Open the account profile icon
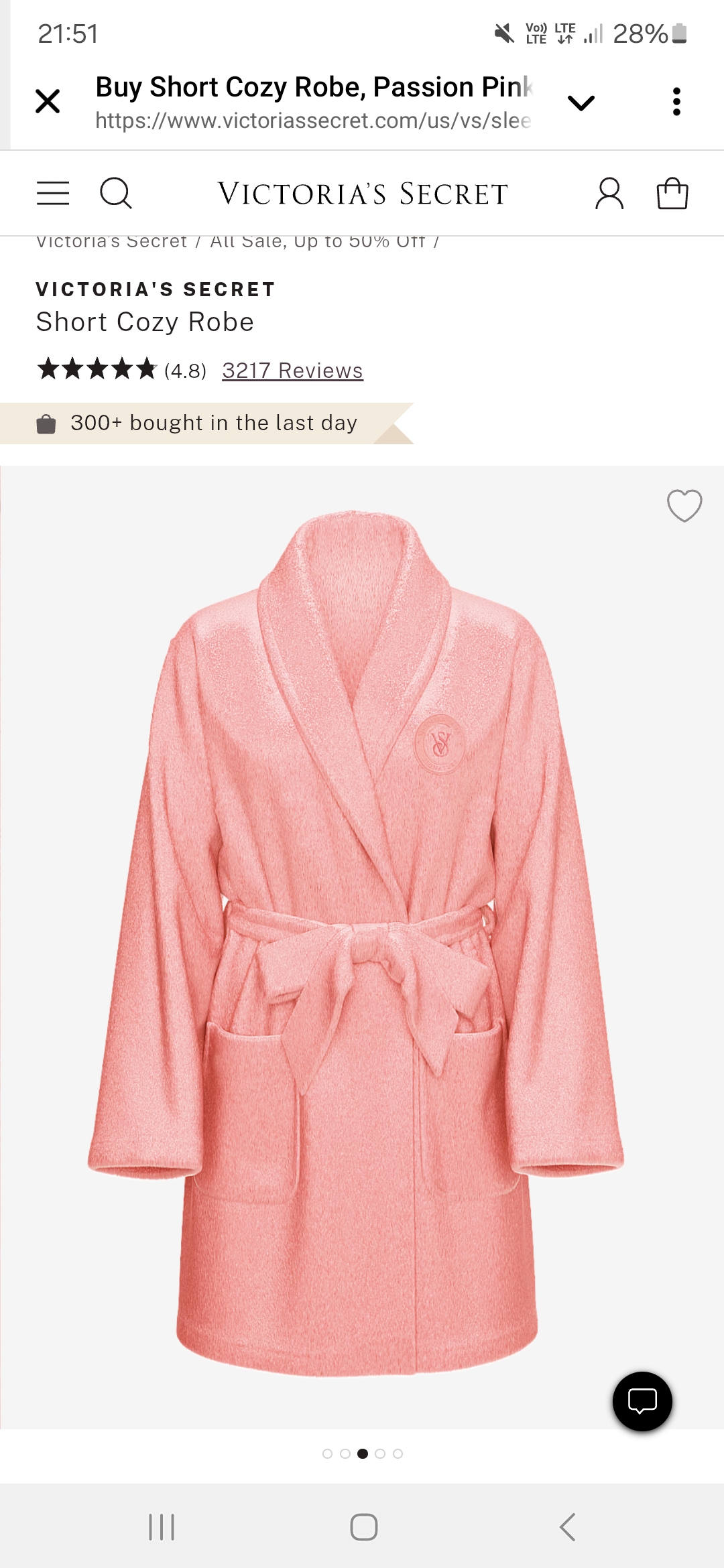This screenshot has width=724, height=1568. coord(609,194)
